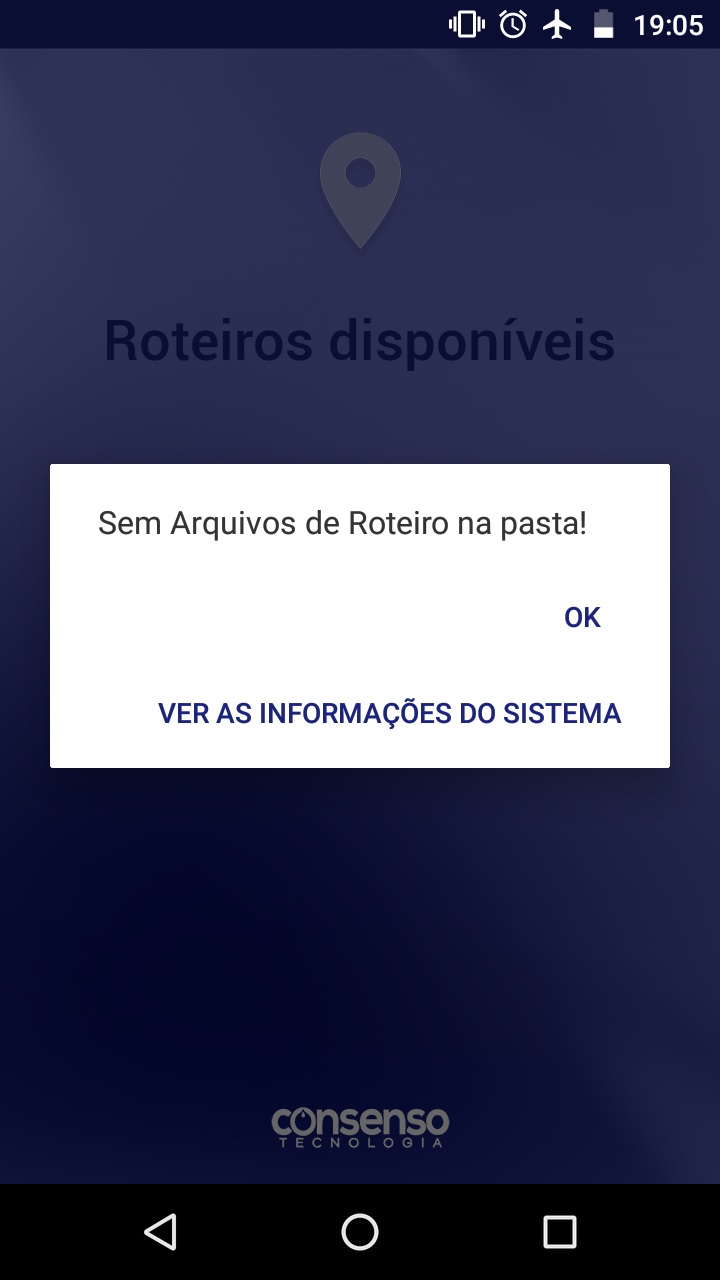This screenshot has width=720, height=1280.
Task: Tap the Consenso Tecnologia logo
Action: point(360,1120)
